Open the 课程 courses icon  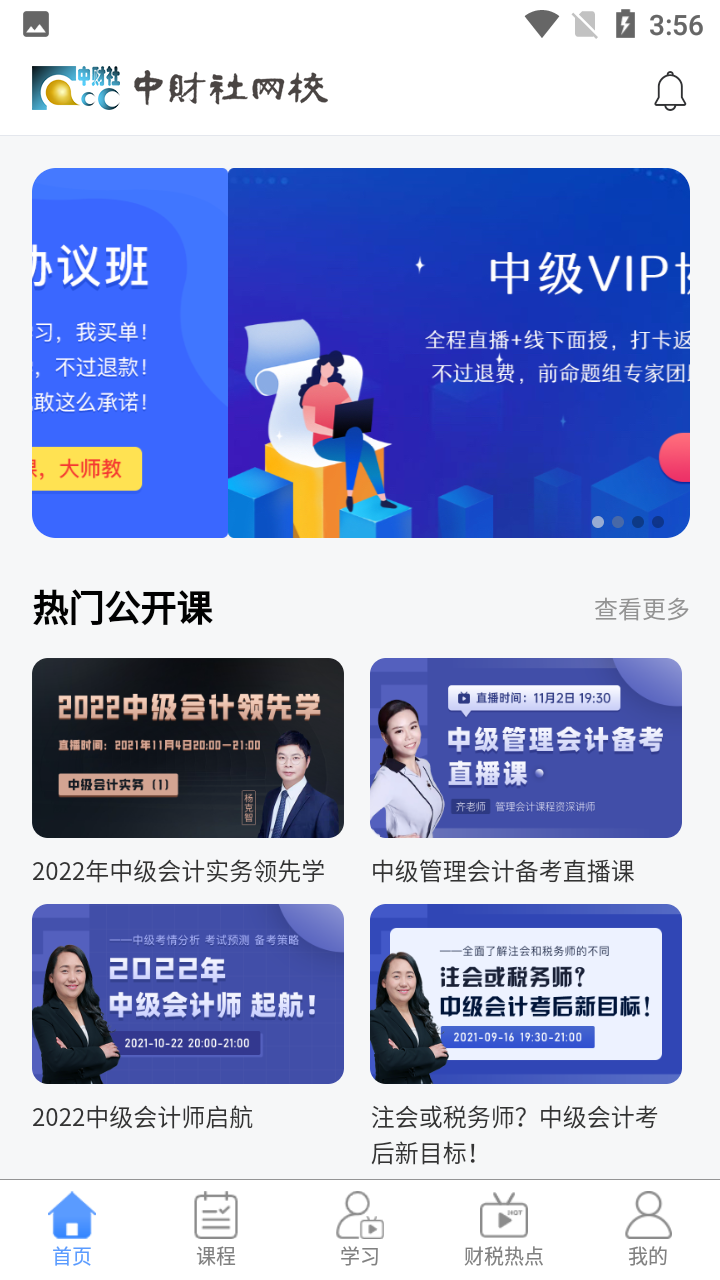(215, 1215)
